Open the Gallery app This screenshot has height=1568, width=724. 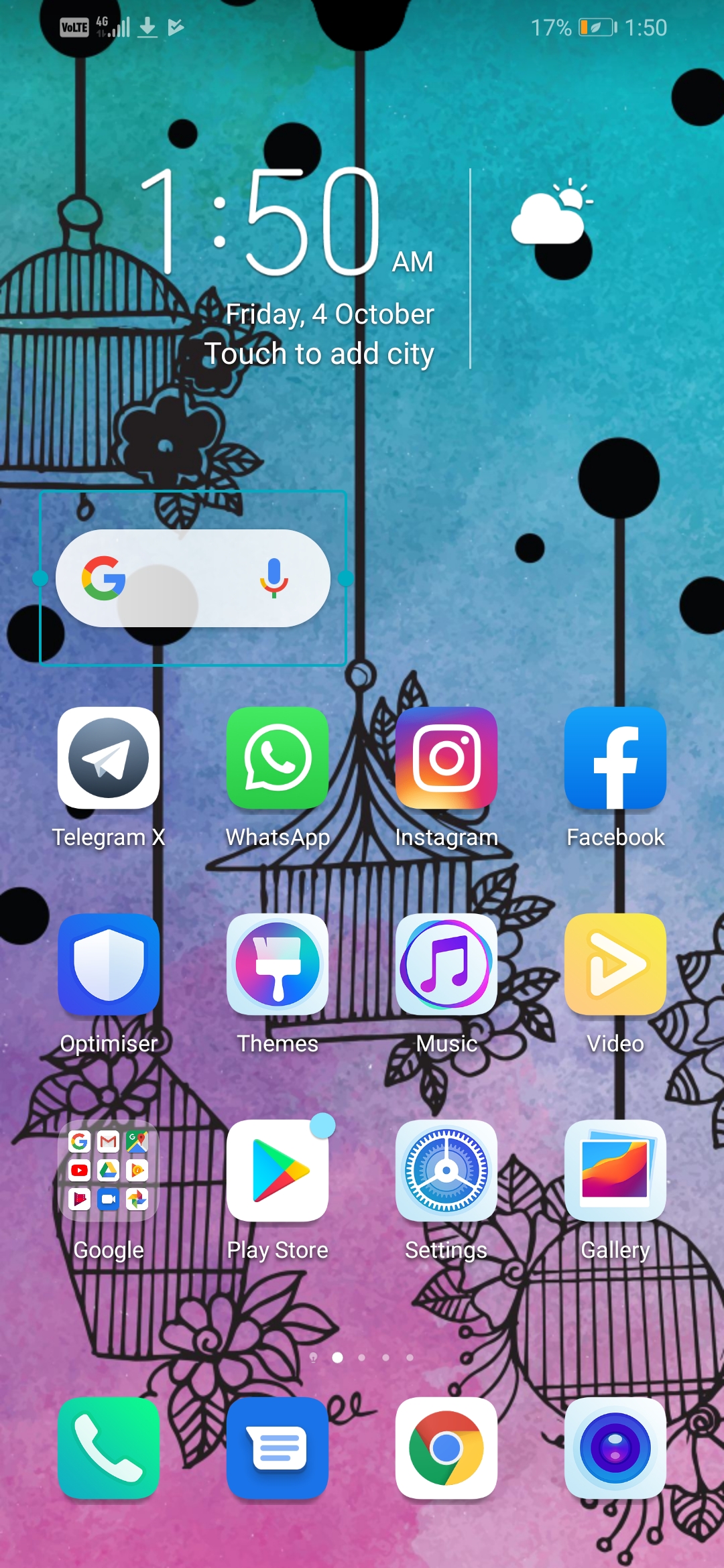(615, 1171)
